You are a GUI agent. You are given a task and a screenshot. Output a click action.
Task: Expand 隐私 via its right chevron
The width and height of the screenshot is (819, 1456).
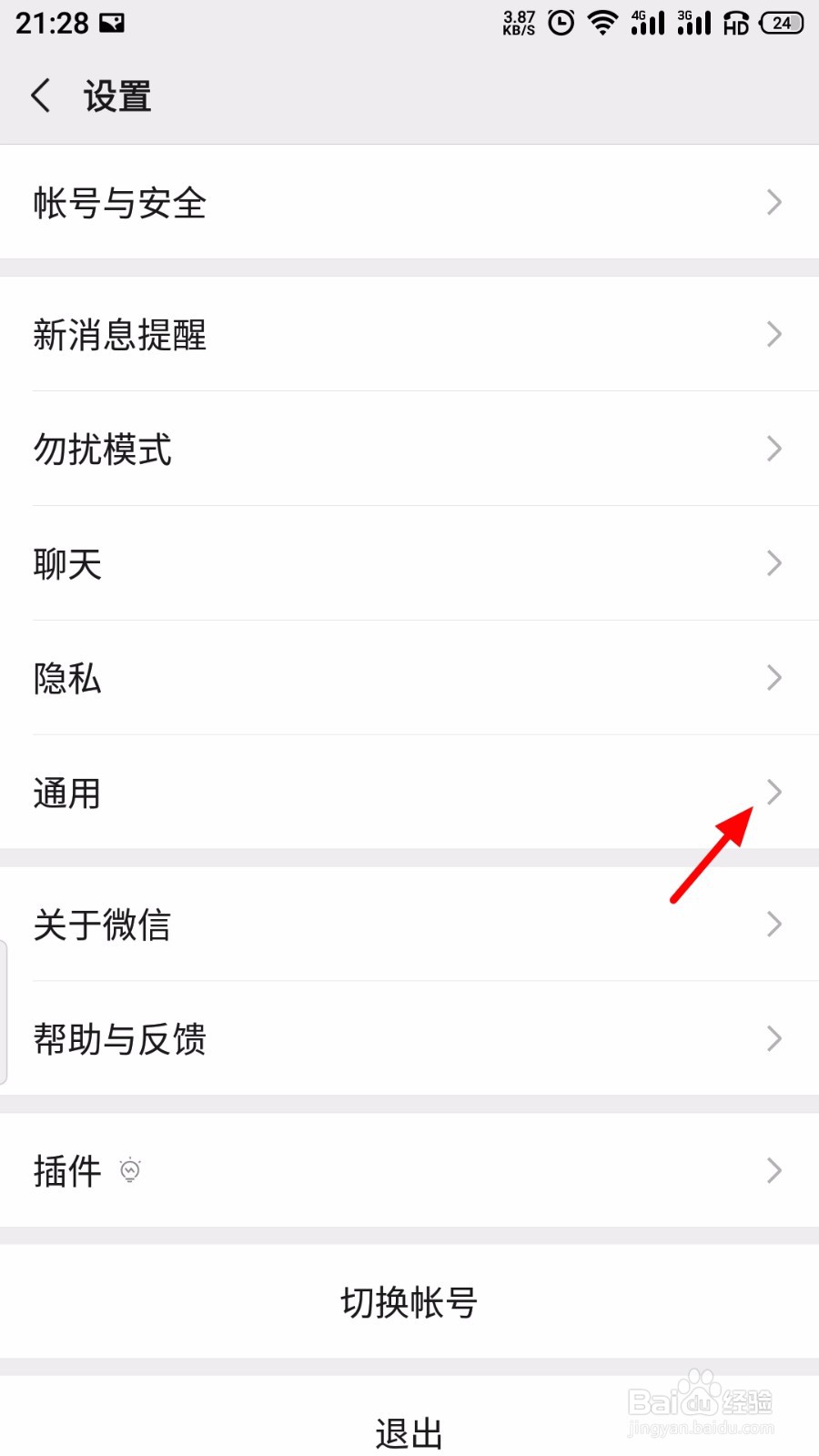point(773,678)
